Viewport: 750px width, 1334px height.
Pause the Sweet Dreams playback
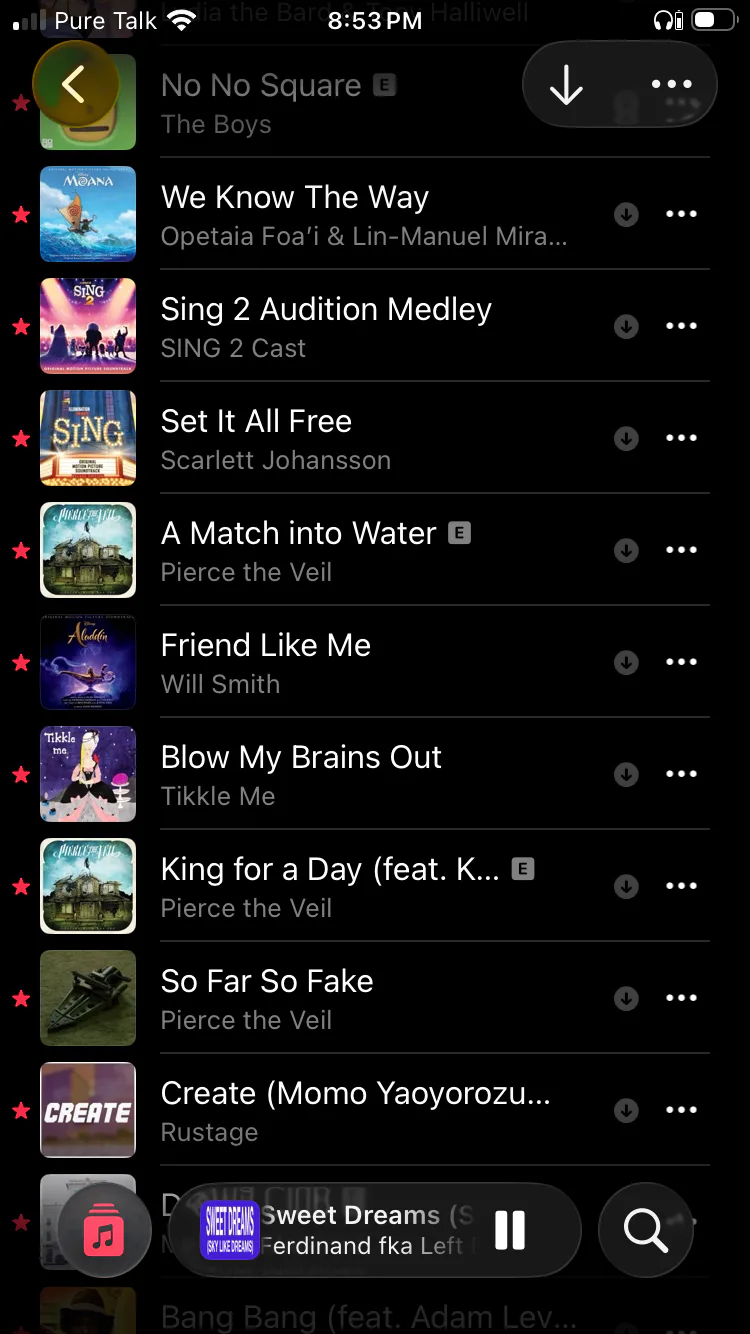[x=510, y=1230]
